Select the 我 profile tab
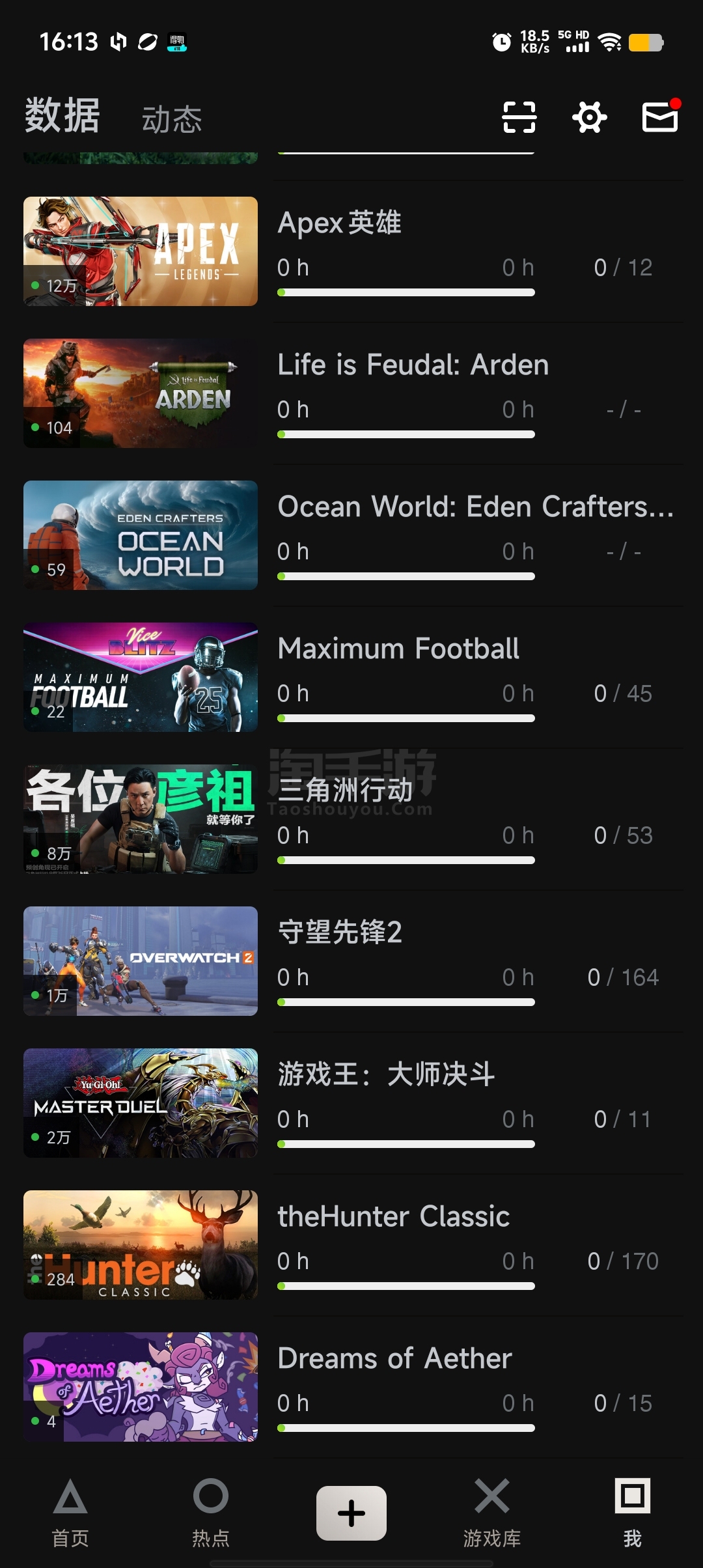703x1568 pixels. pyautogui.click(x=632, y=1512)
